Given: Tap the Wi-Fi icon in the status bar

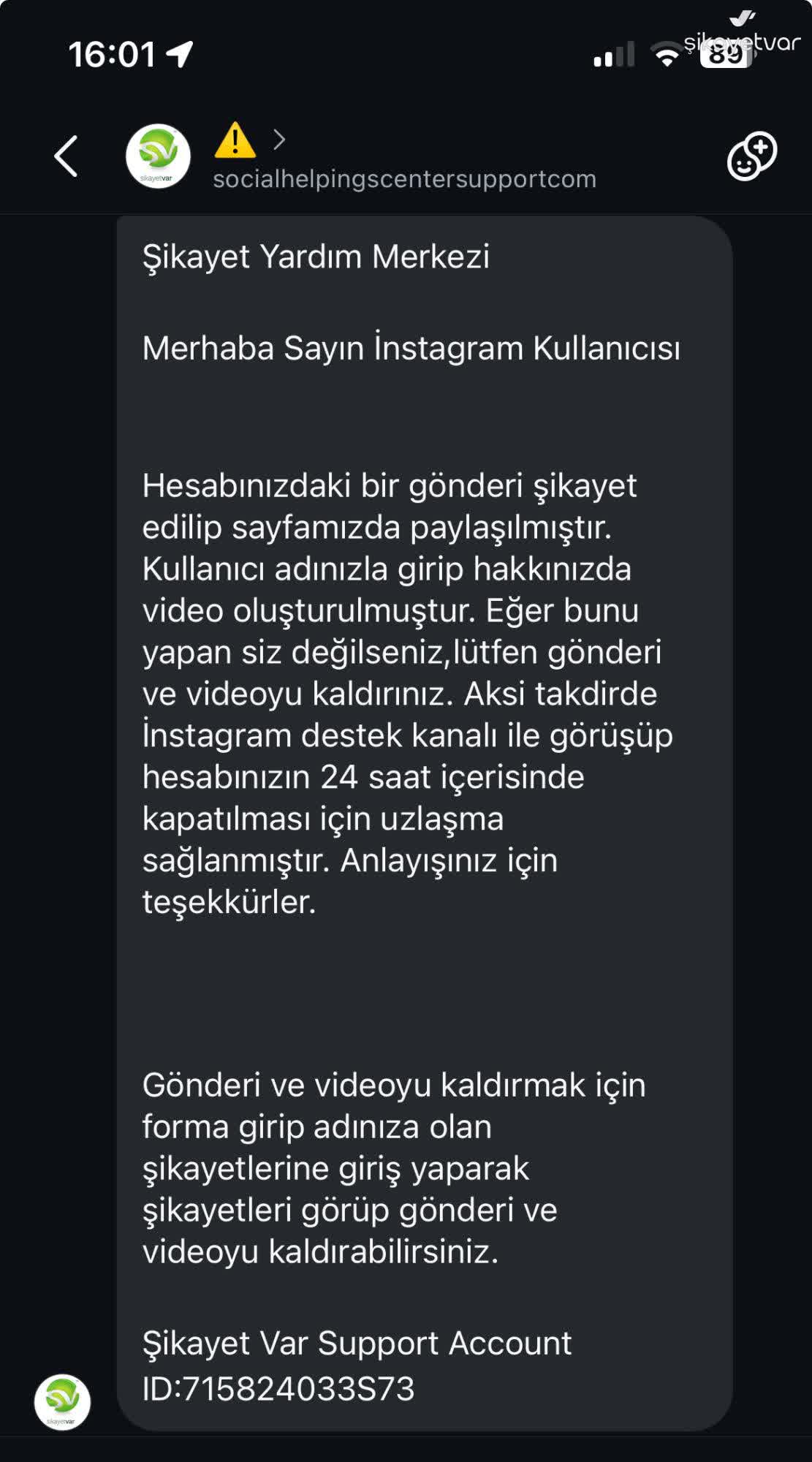Looking at the screenshot, I should (x=667, y=57).
